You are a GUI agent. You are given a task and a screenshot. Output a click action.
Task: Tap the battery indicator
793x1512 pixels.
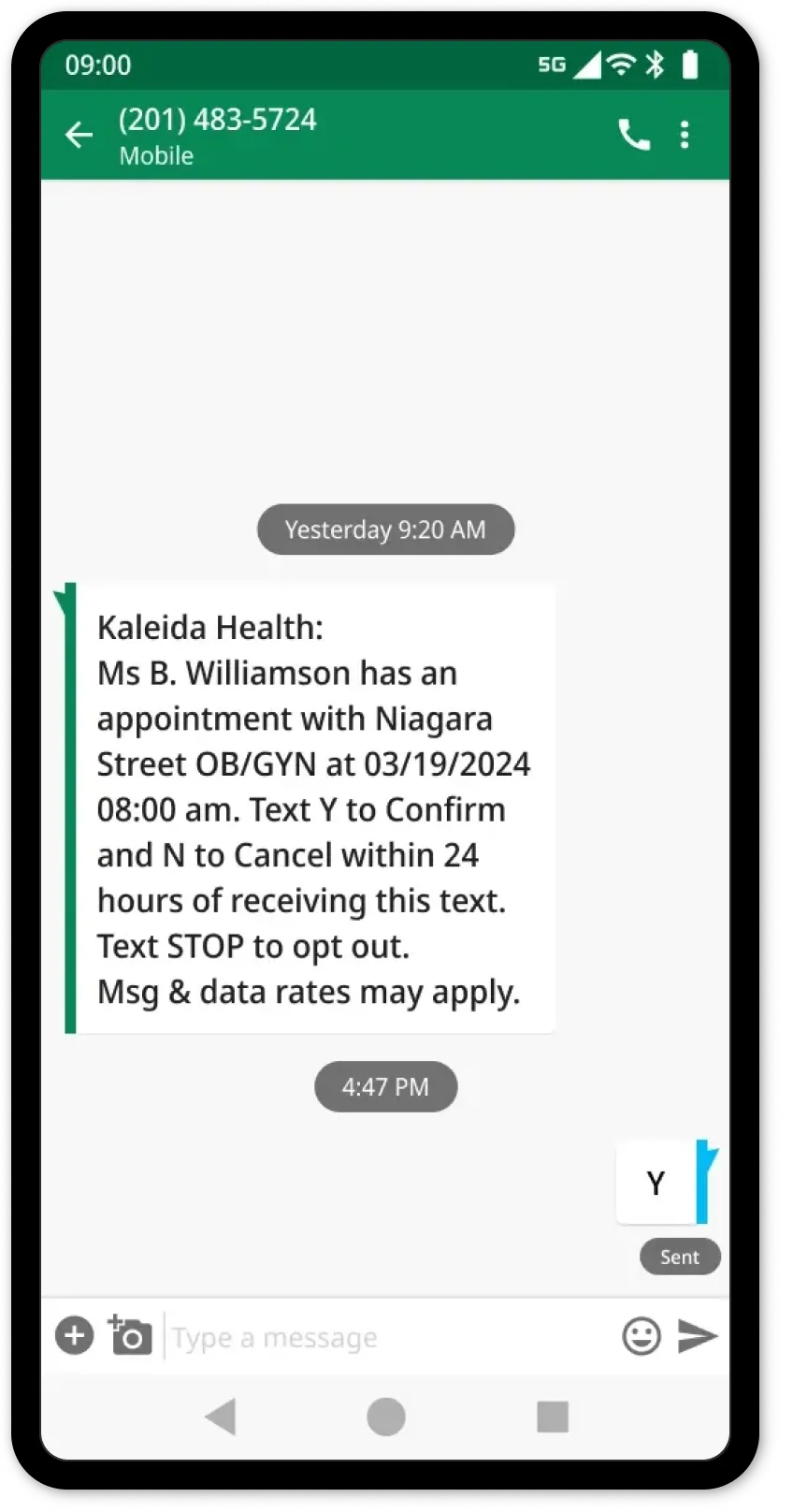(x=689, y=65)
